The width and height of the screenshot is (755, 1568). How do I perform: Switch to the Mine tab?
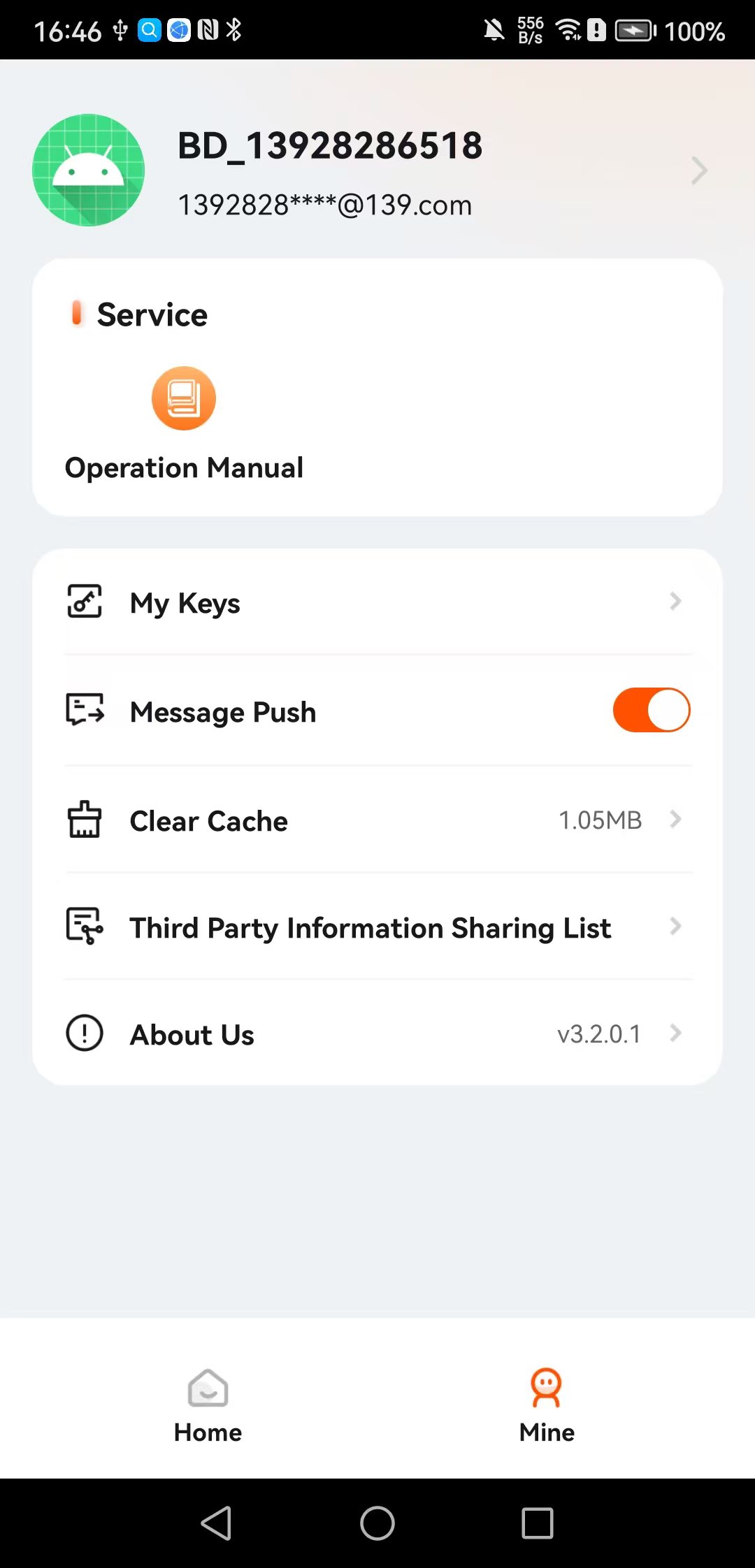coord(546,1406)
